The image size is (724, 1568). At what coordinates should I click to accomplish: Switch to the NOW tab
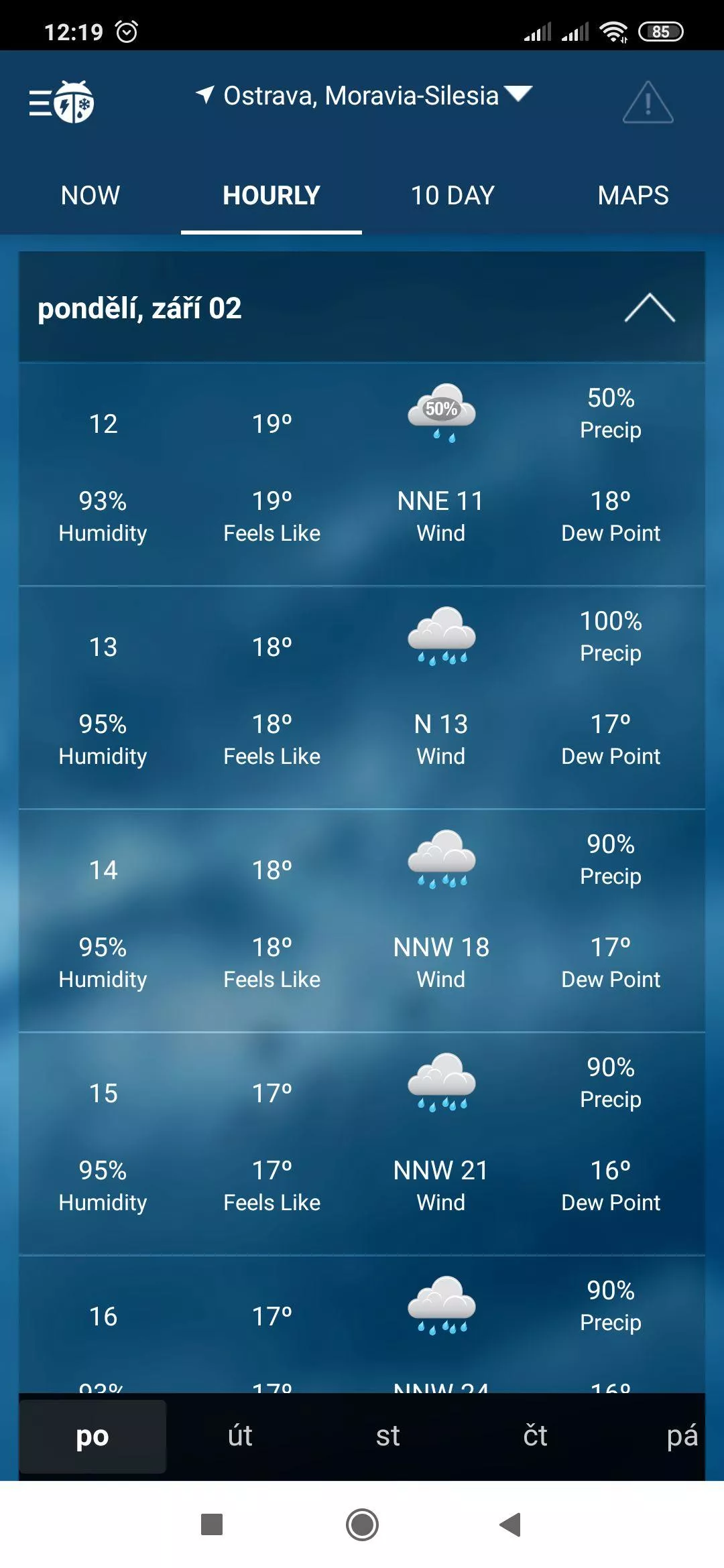coord(90,196)
